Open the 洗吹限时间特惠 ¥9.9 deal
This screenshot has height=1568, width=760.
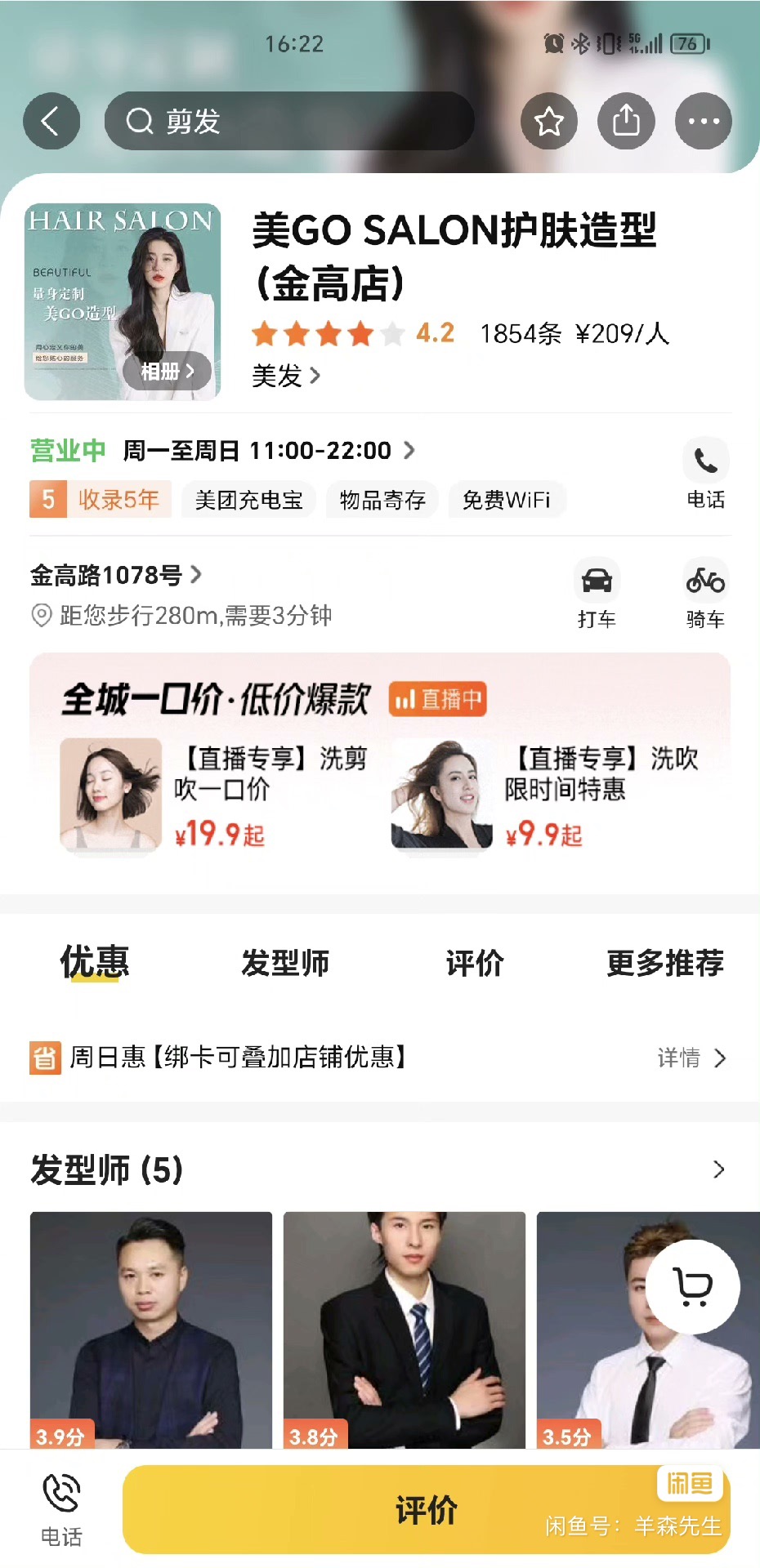(x=546, y=795)
